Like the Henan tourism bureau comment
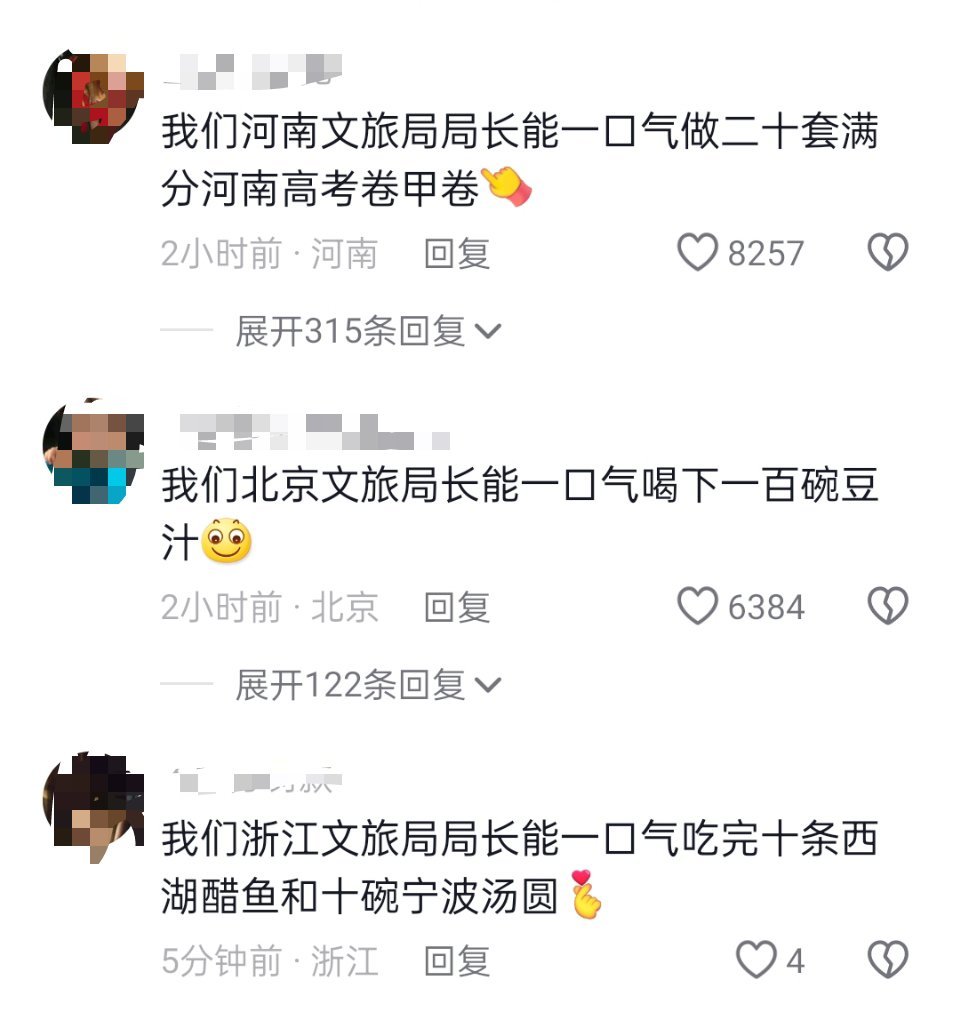Image resolution: width=960 pixels, height=1017 pixels. pyautogui.click(x=698, y=253)
